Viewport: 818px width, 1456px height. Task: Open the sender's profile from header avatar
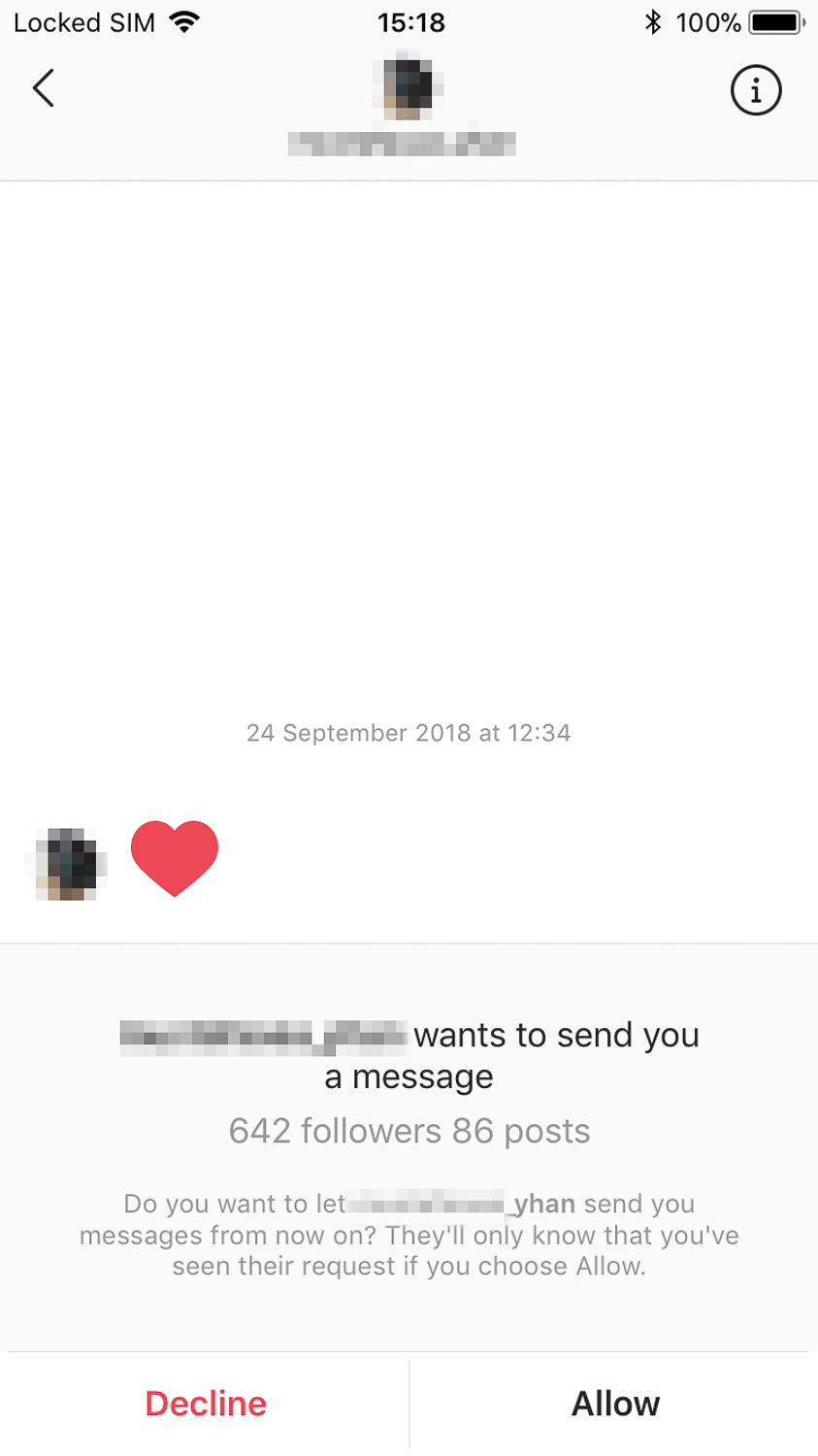click(x=408, y=89)
